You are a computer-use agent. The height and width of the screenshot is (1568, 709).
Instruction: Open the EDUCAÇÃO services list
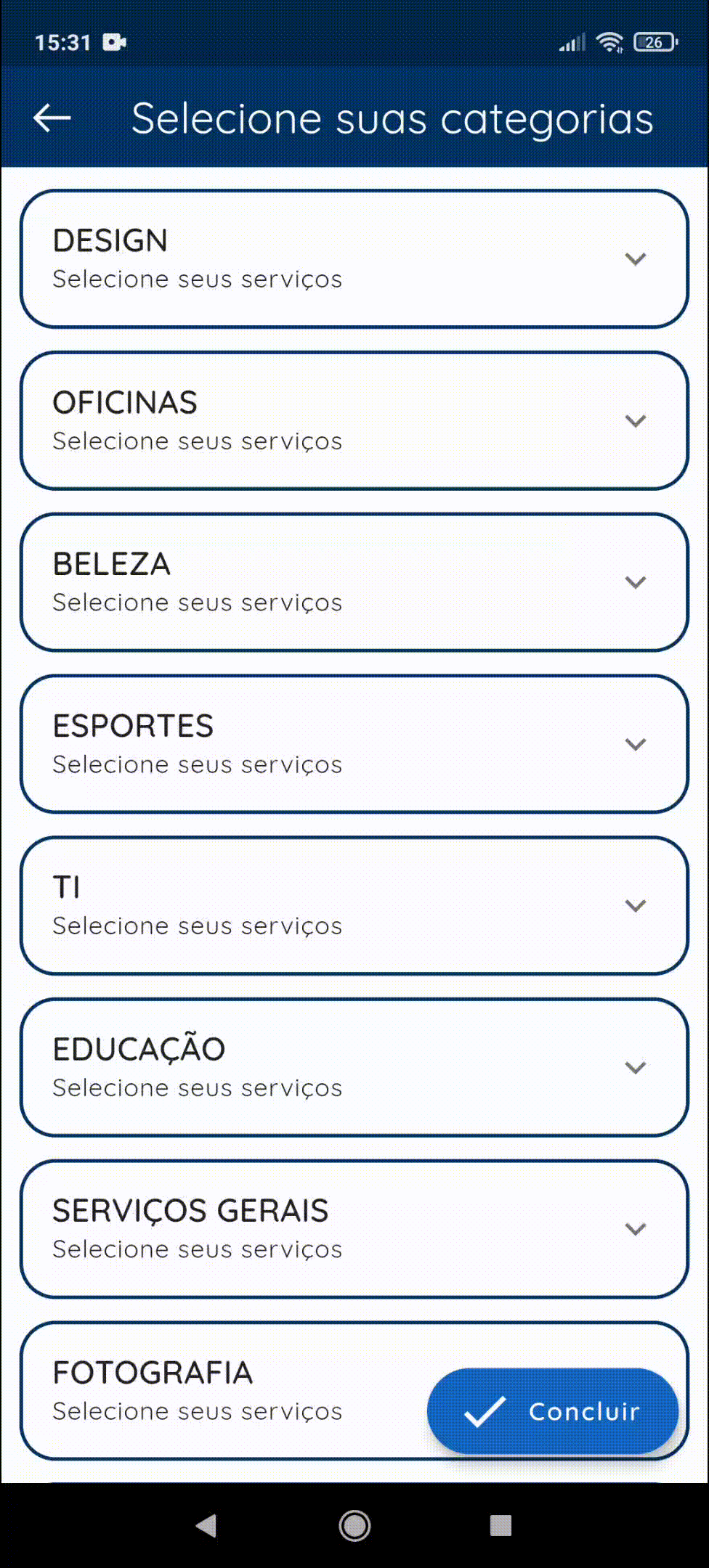(x=354, y=1068)
